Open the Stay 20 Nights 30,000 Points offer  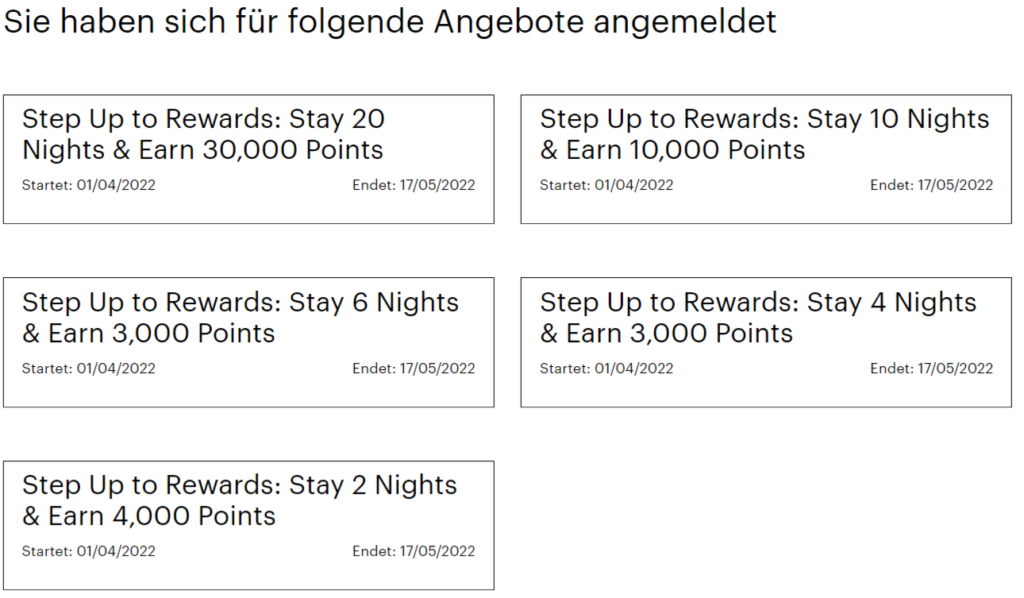tap(248, 158)
